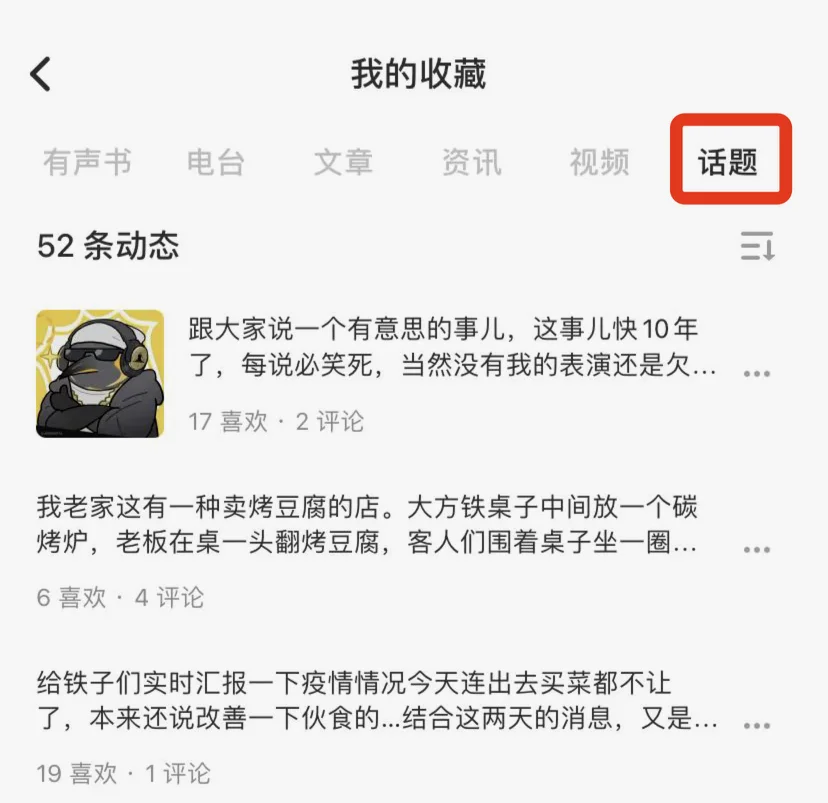Switch to the 视频 tab

tap(599, 162)
